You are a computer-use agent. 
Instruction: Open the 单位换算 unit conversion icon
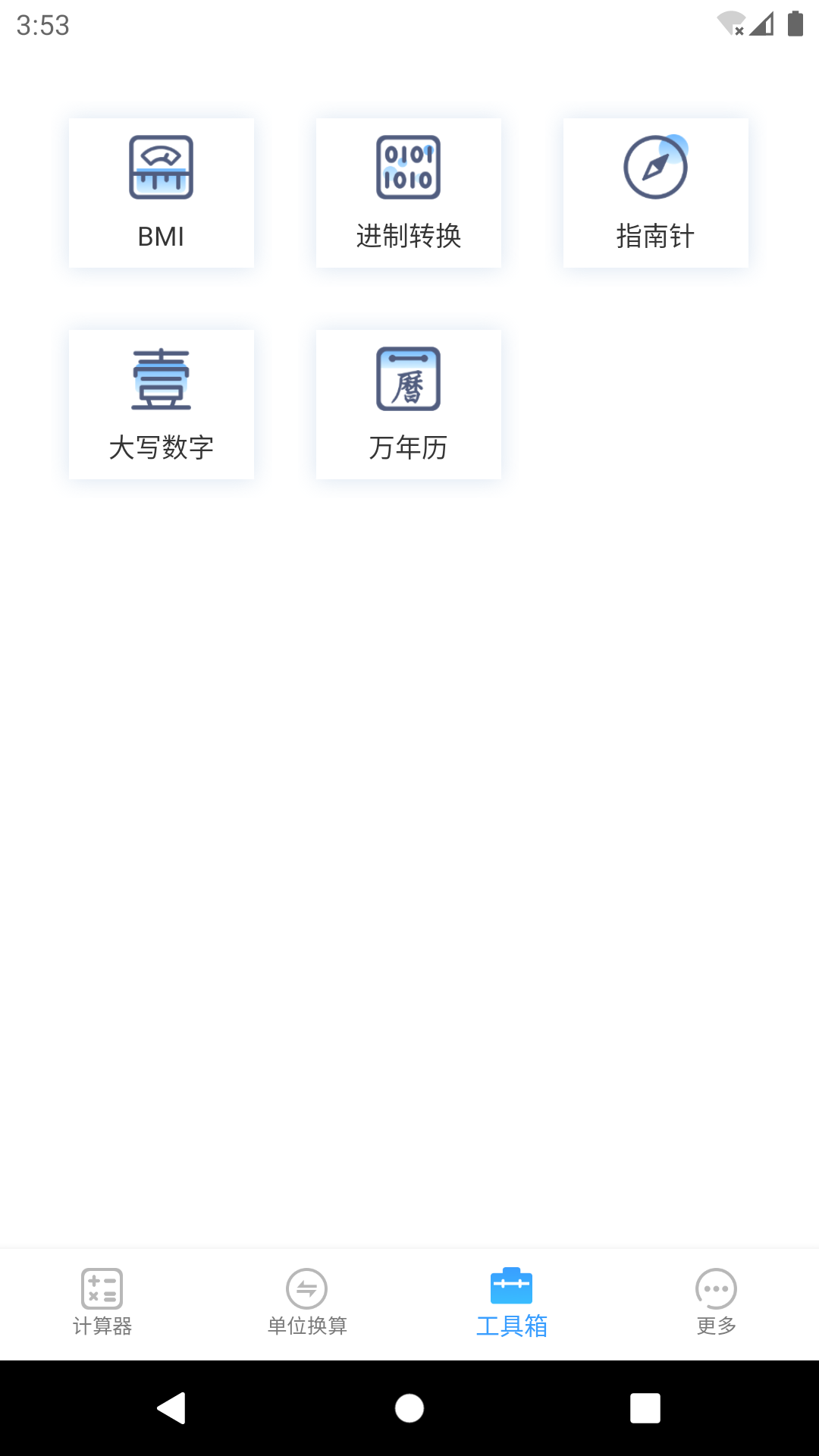(x=307, y=1288)
